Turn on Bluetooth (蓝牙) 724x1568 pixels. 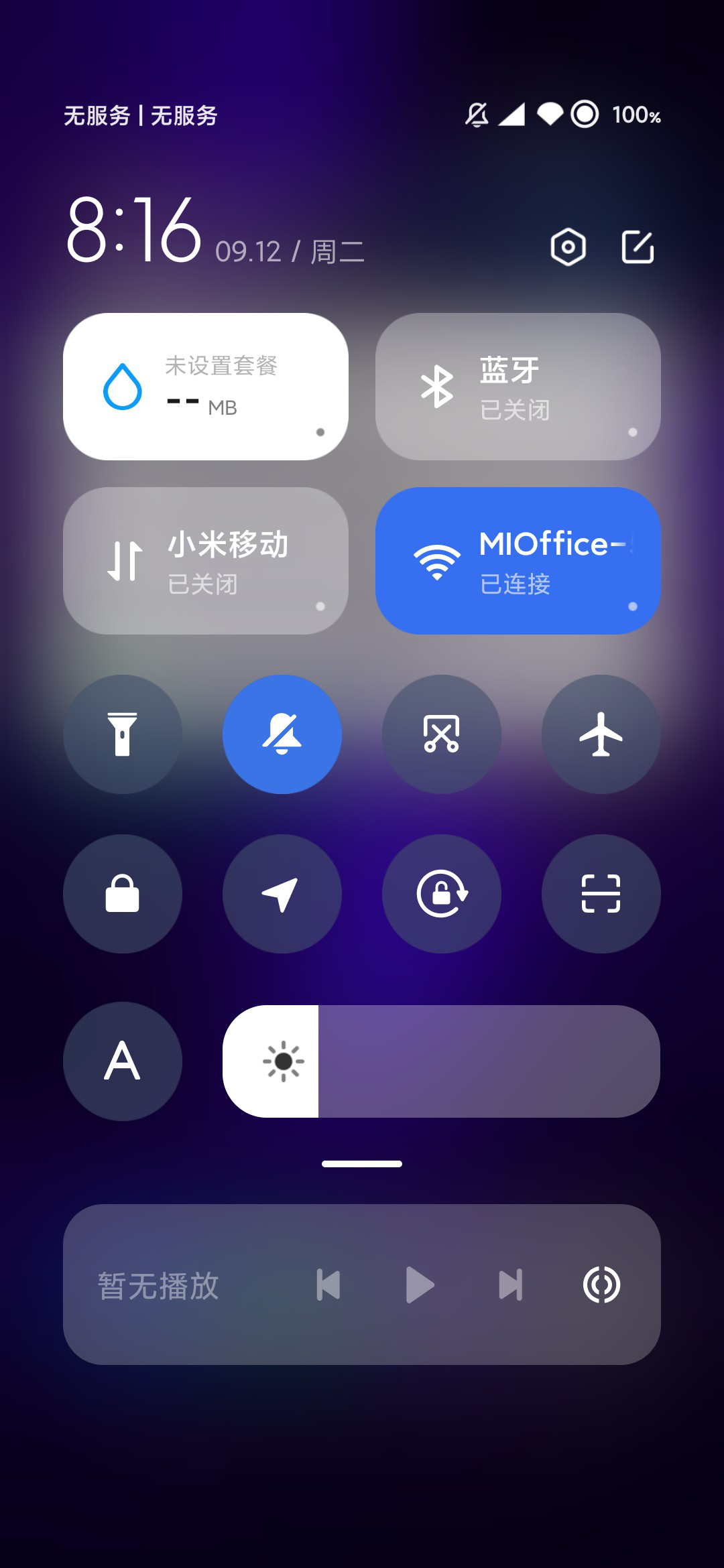[518, 387]
